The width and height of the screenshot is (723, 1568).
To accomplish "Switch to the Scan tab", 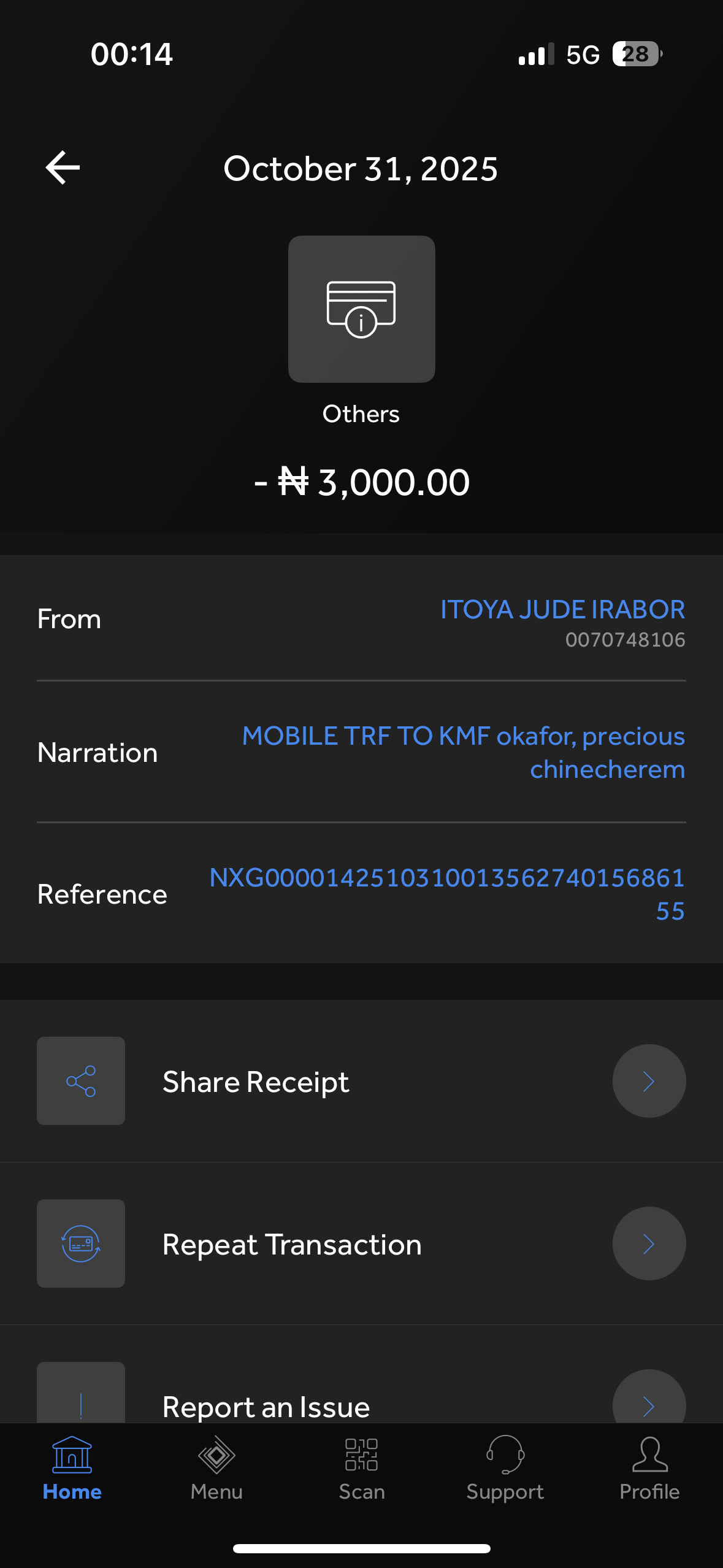I will tap(362, 1469).
